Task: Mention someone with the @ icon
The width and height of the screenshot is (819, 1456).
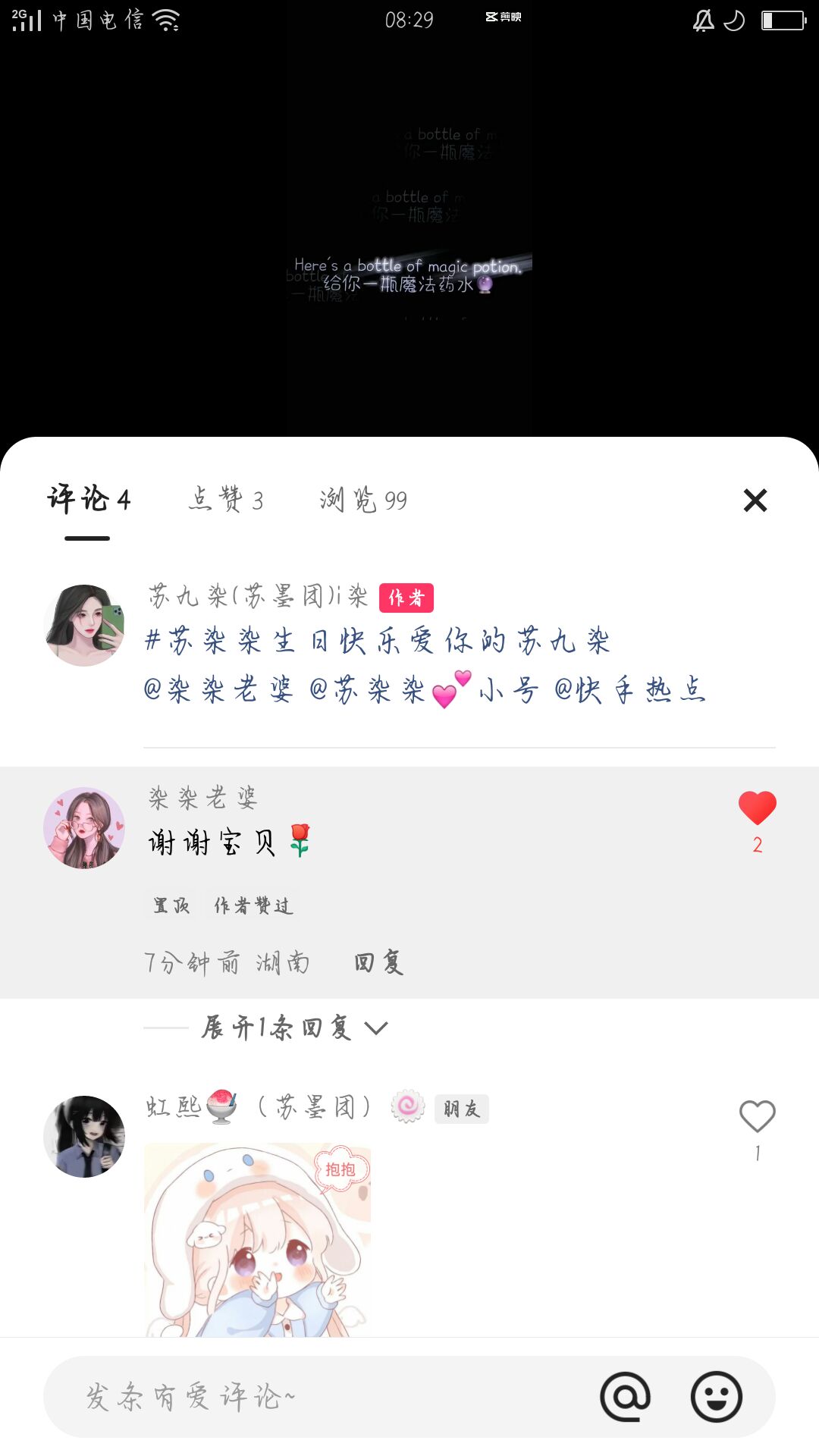Action: coord(626,1397)
